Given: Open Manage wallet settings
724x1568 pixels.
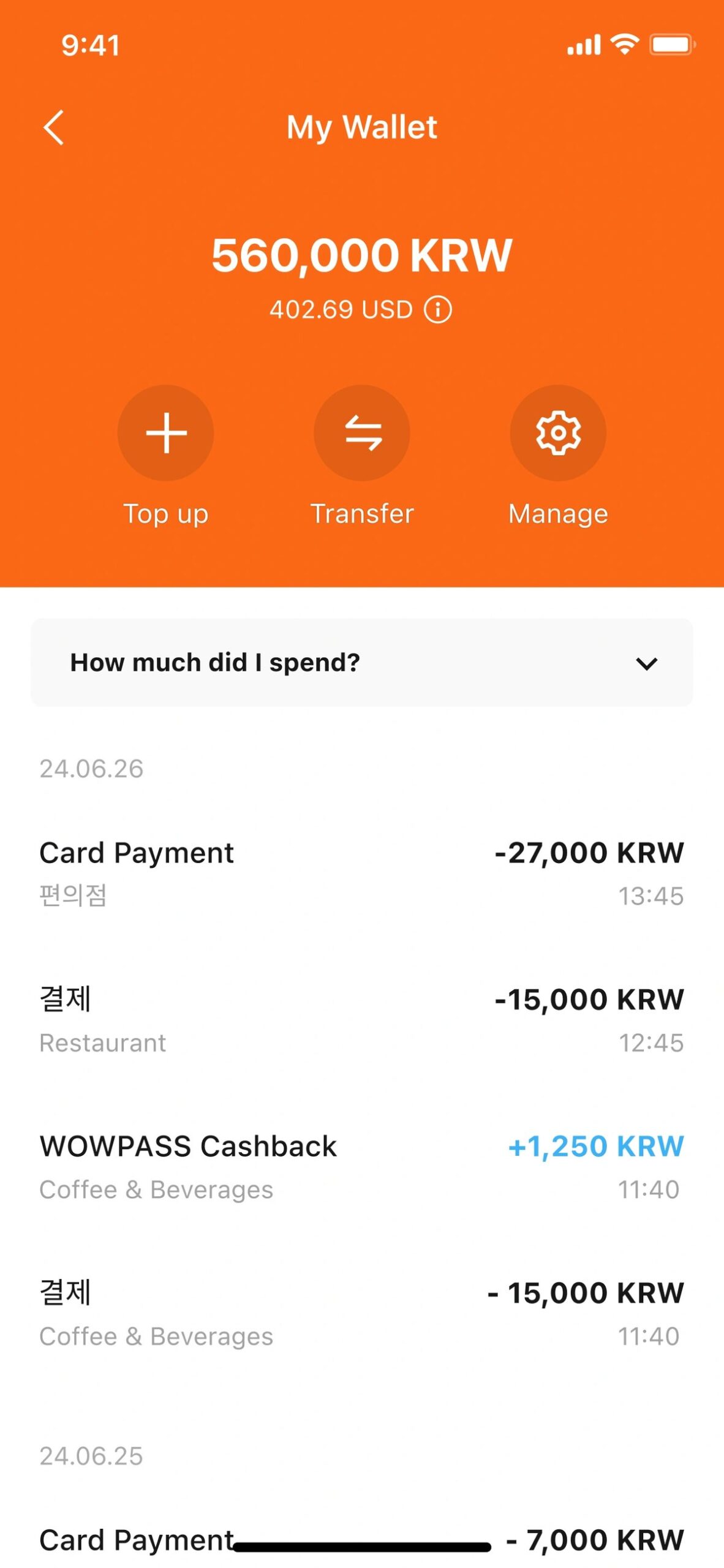Looking at the screenshot, I should pos(558,433).
